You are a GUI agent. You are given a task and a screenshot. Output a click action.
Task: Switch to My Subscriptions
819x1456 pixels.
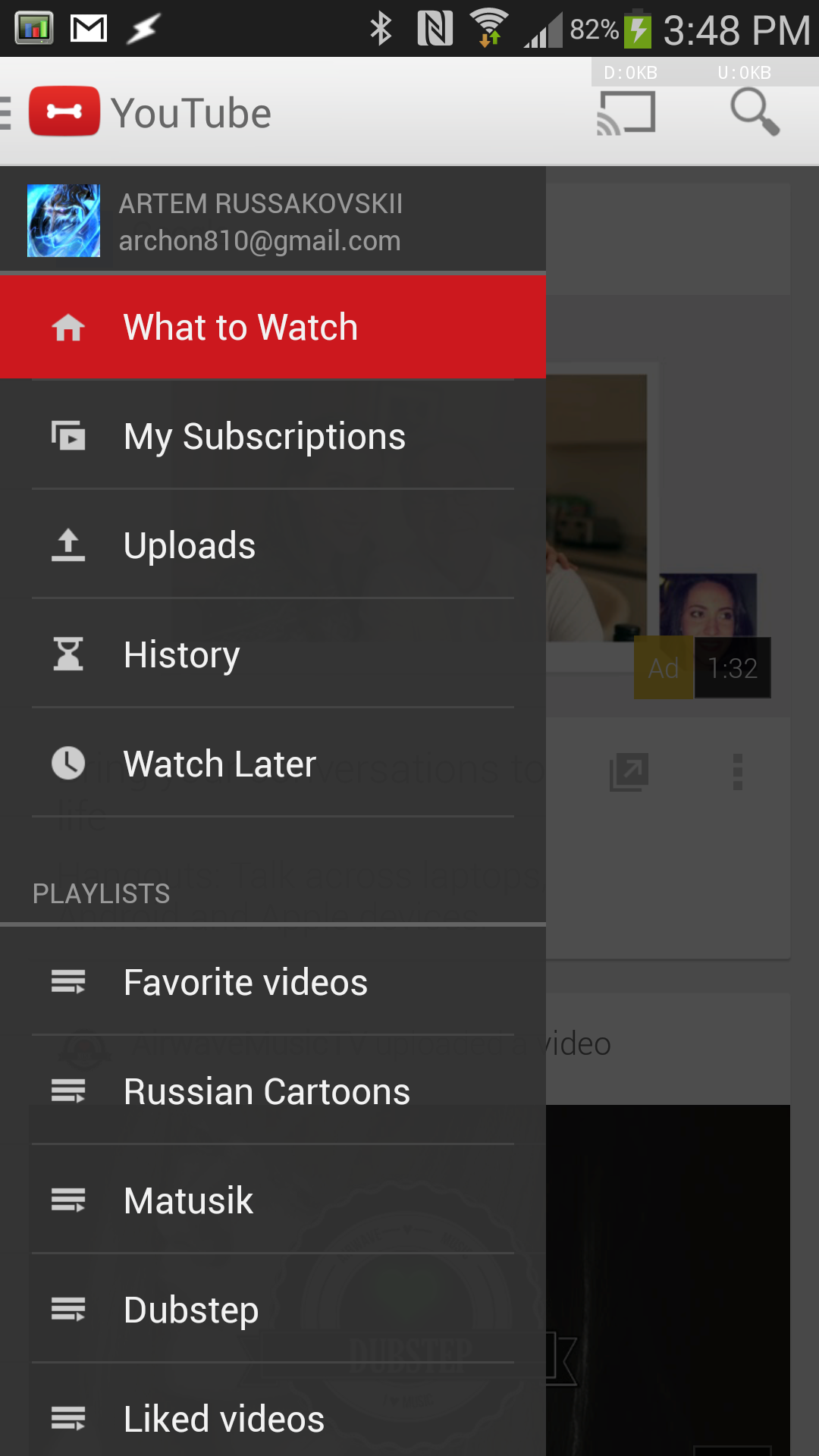pyautogui.click(x=265, y=436)
